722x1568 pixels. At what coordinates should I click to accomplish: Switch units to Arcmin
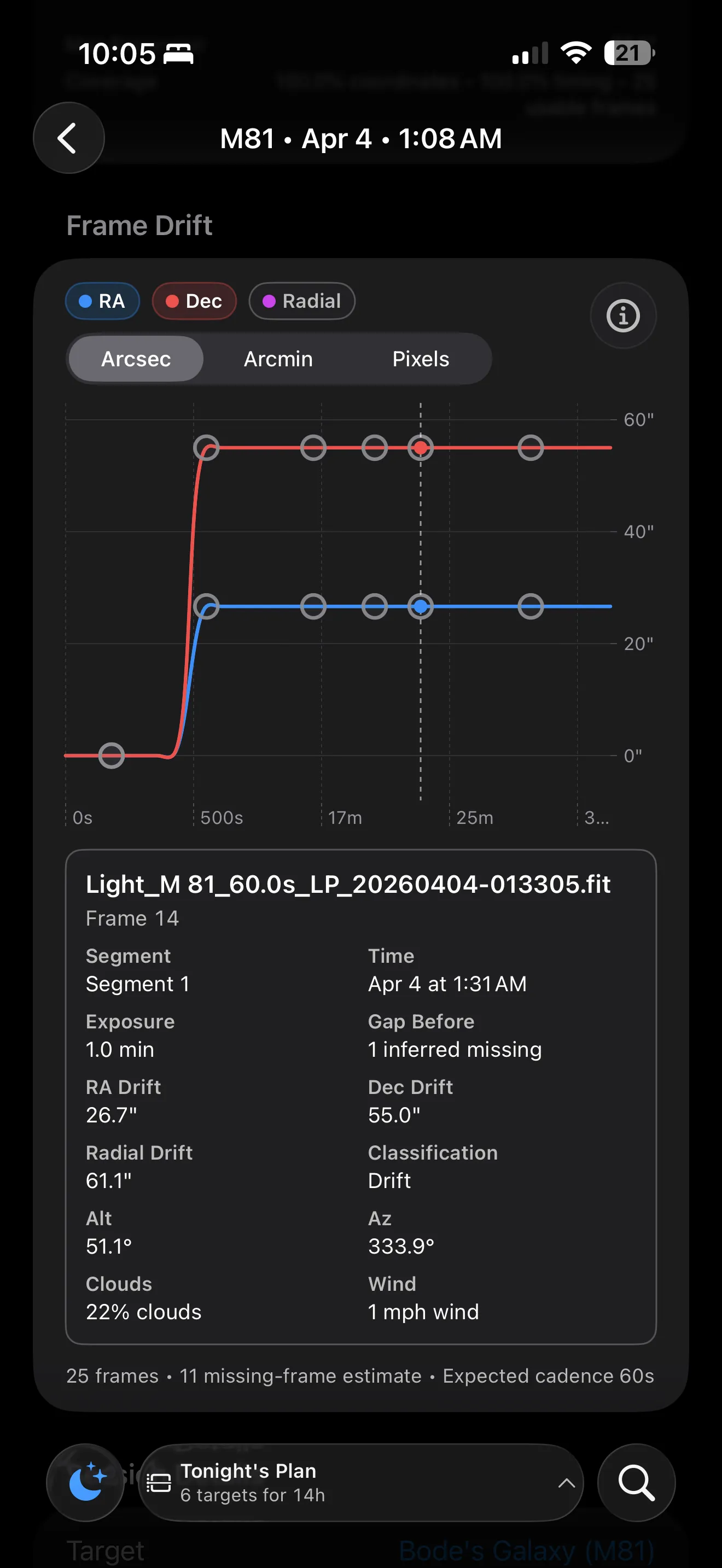click(278, 359)
